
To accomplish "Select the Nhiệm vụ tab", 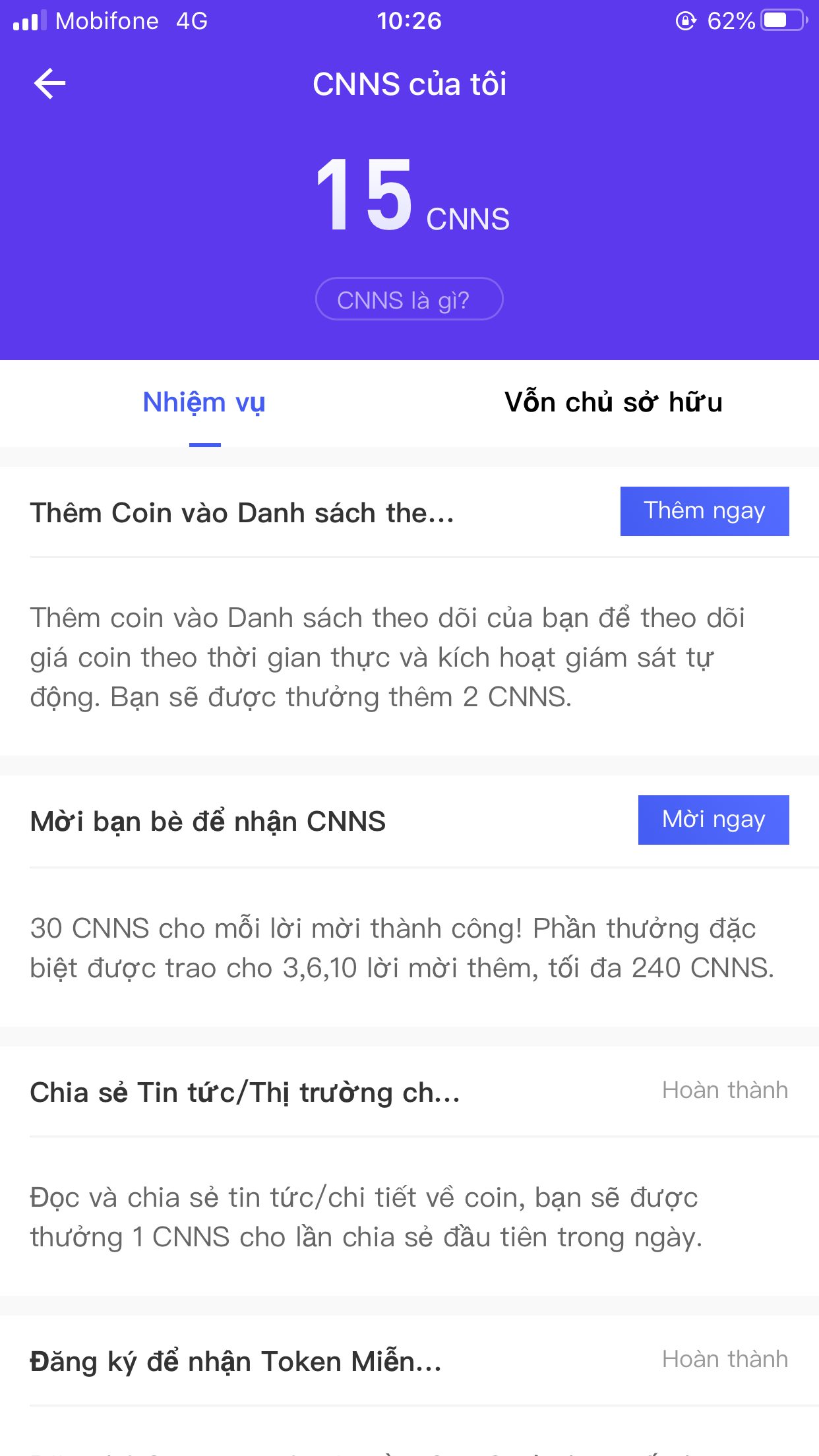I will click(x=204, y=402).
